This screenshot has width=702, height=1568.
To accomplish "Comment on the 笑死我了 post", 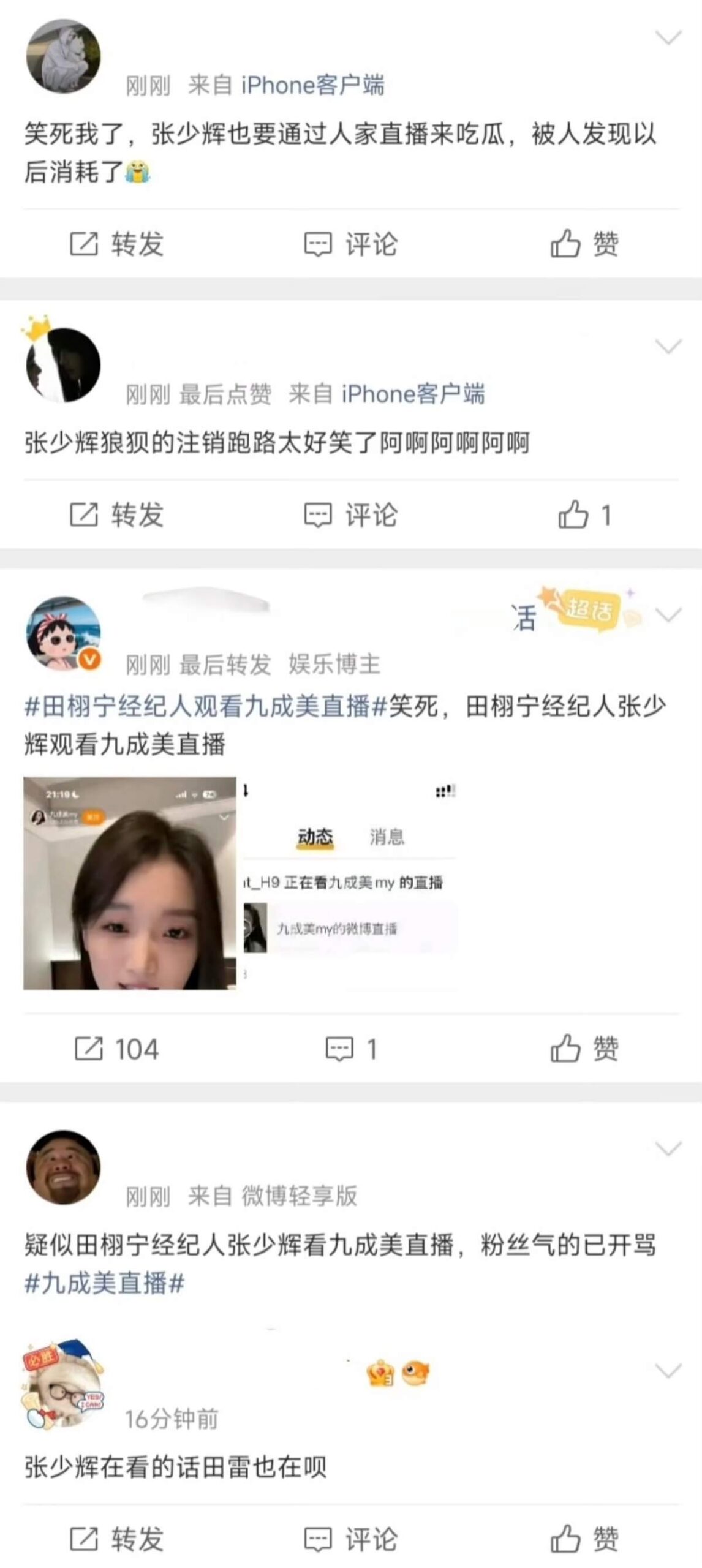I will pyautogui.click(x=351, y=244).
